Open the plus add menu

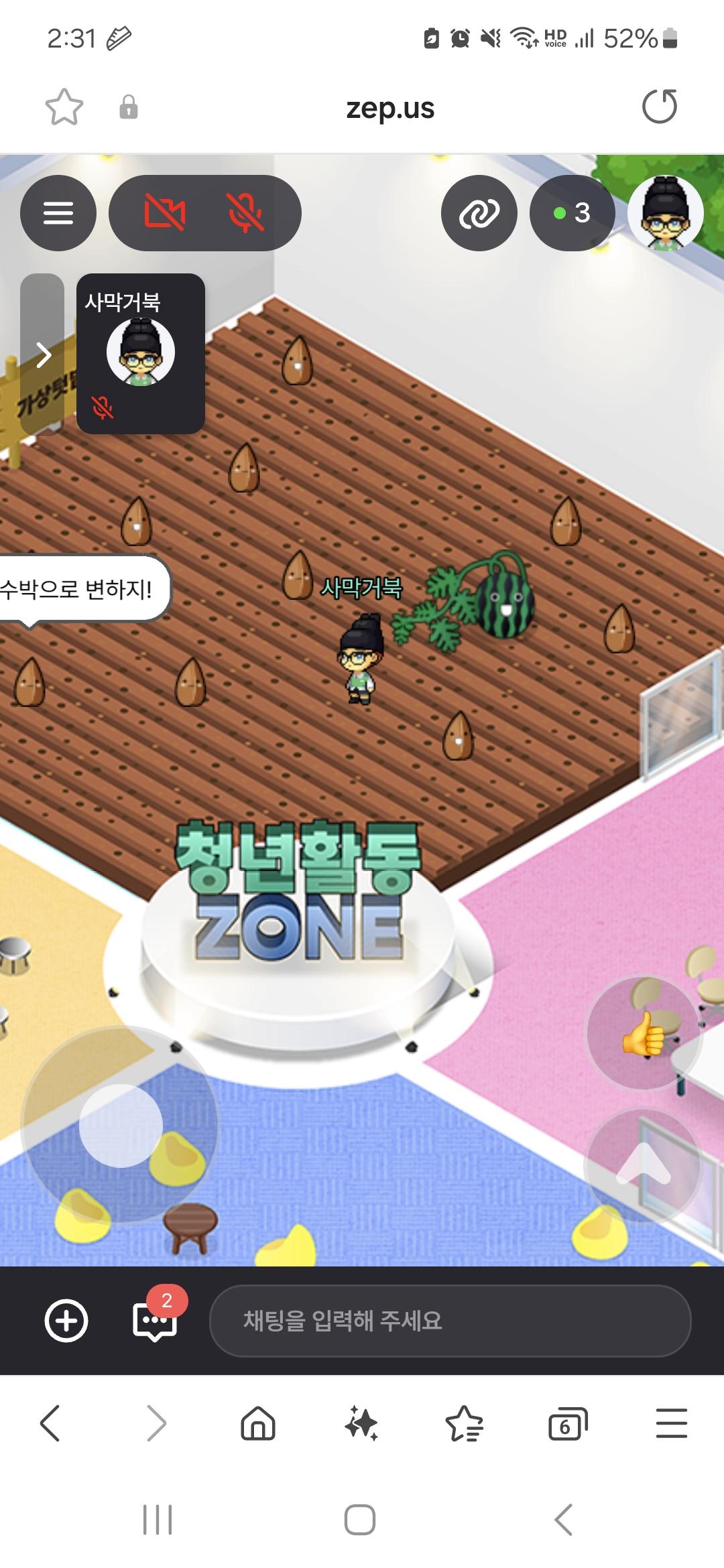coord(66,1321)
